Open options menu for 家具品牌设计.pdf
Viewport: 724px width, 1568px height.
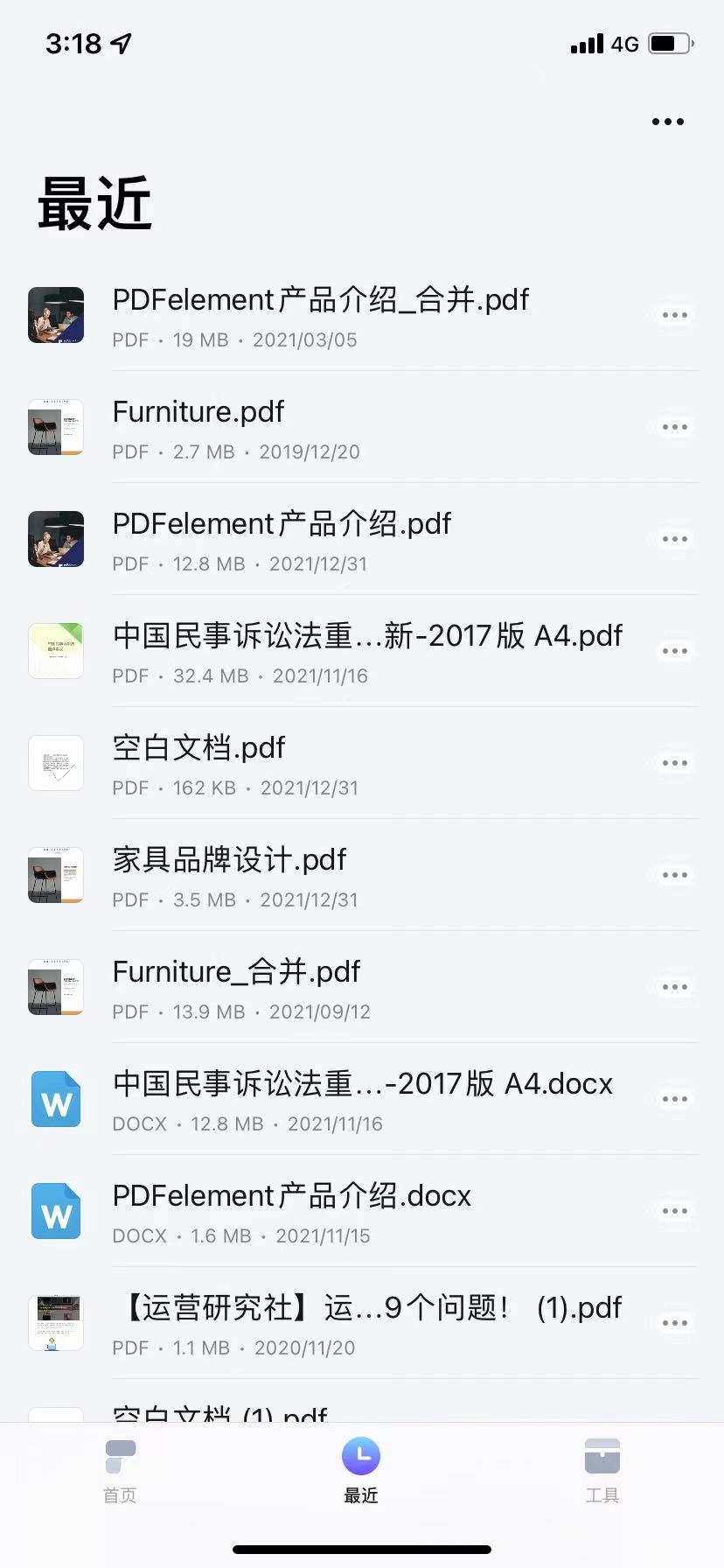click(674, 875)
